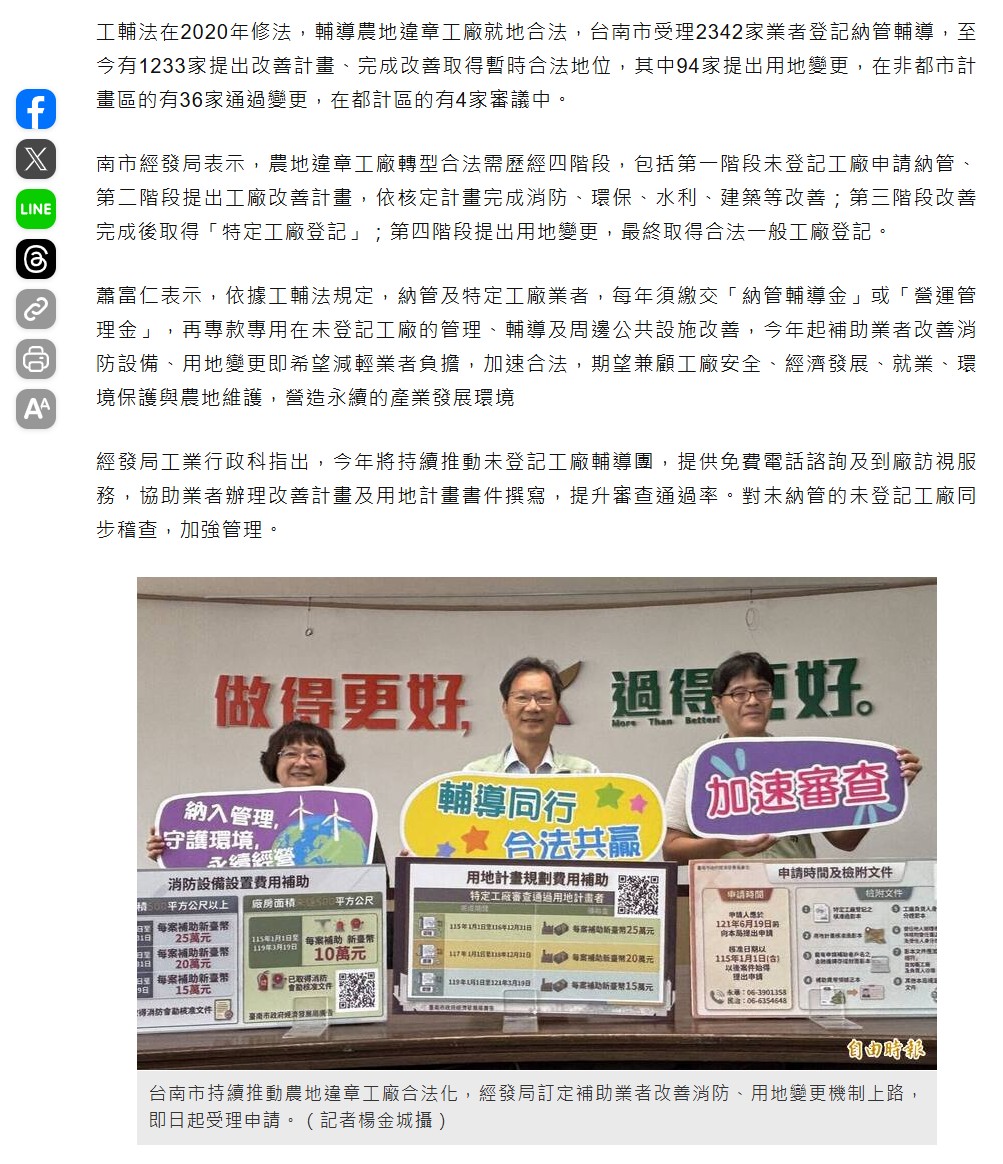Share this article on Facebook
Screen dimensions: 1003x1164
tap(36, 109)
